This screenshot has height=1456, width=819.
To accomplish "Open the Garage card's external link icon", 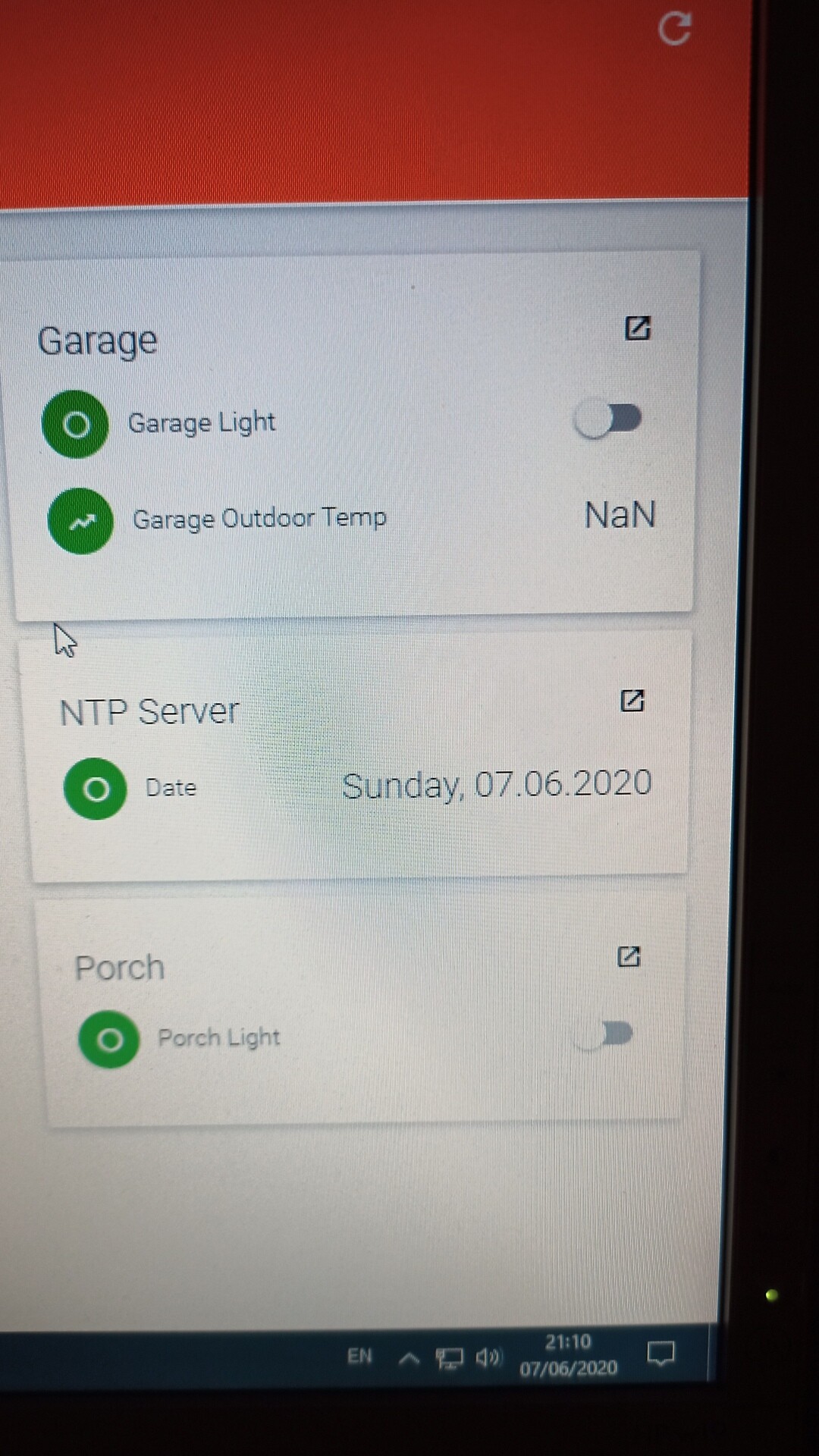I will [637, 328].
